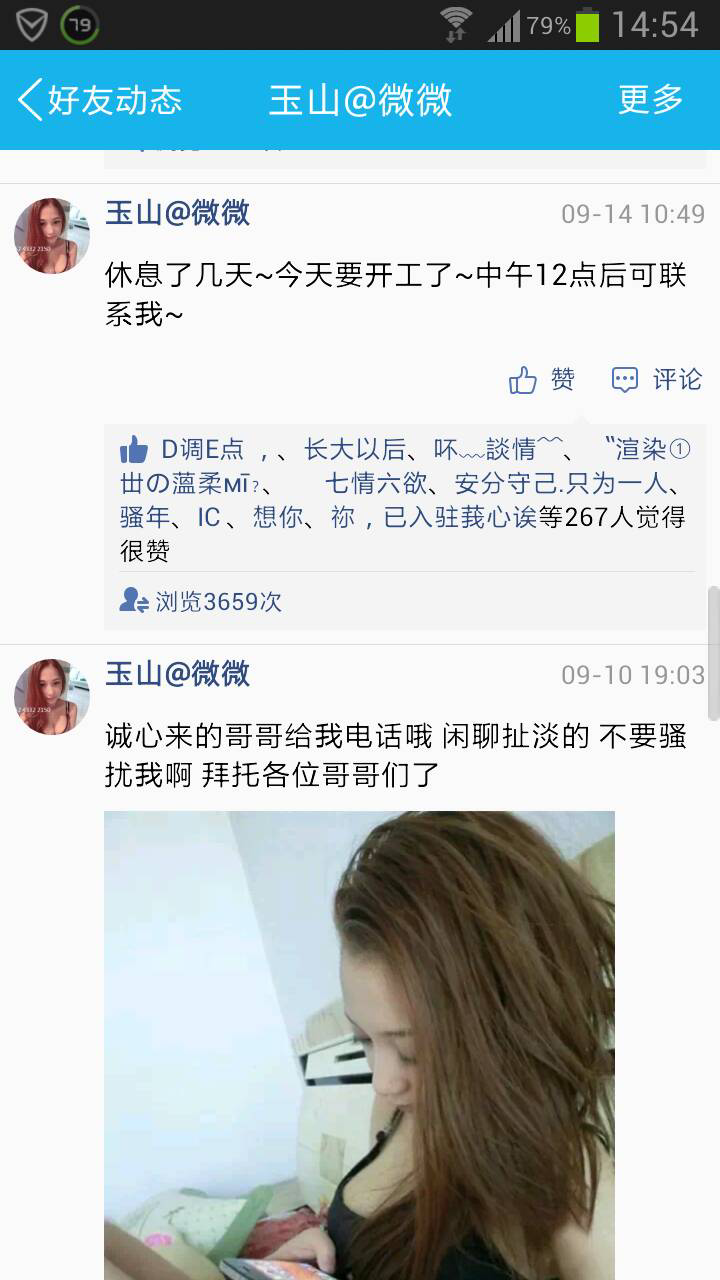Open liker 骚年 profile
The width and height of the screenshot is (720, 1280).
pos(147,518)
